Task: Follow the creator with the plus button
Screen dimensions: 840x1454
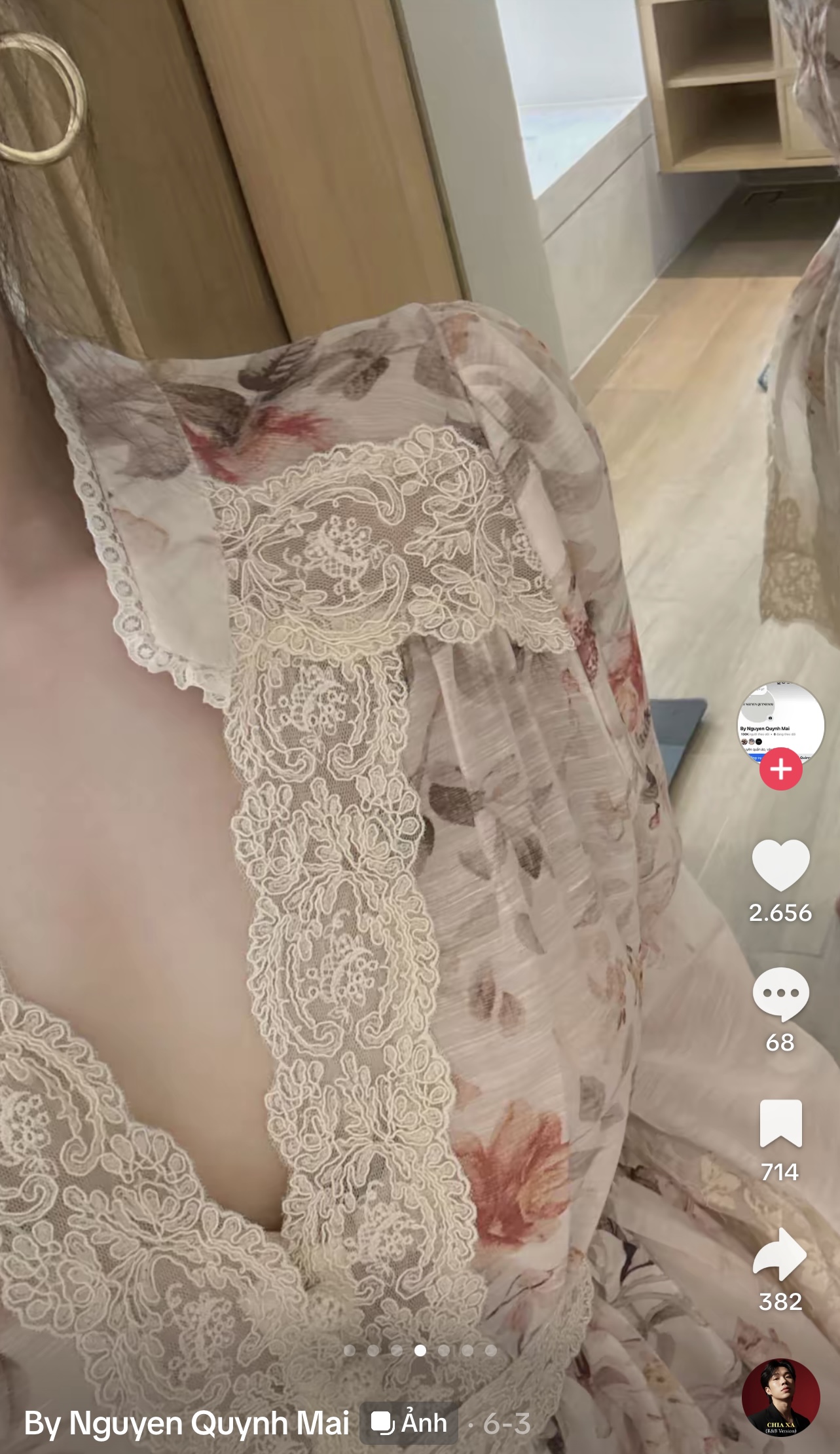Action: click(x=780, y=769)
